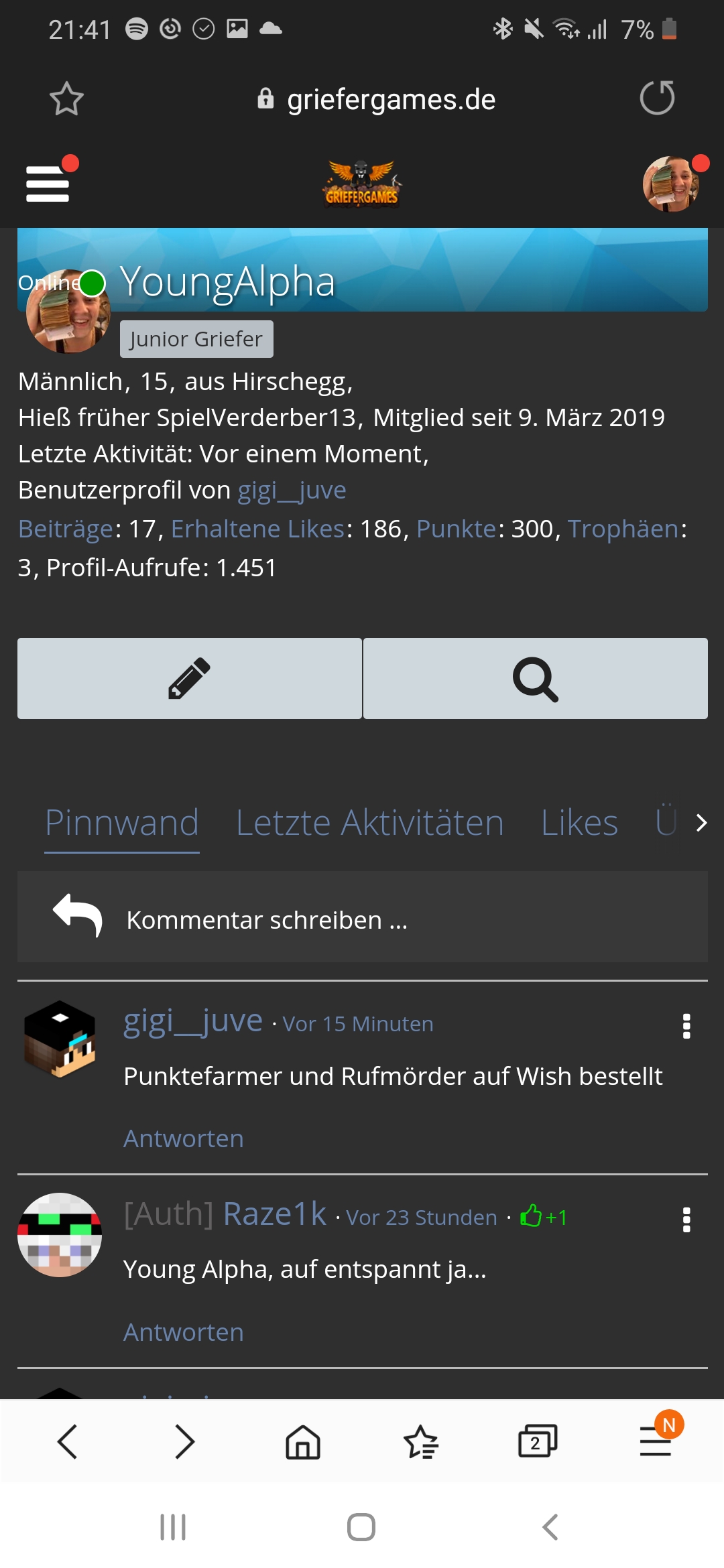Switch to the Letzte Aktivitäten tab
Viewport: 724px width, 1568px height.
pos(370,823)
